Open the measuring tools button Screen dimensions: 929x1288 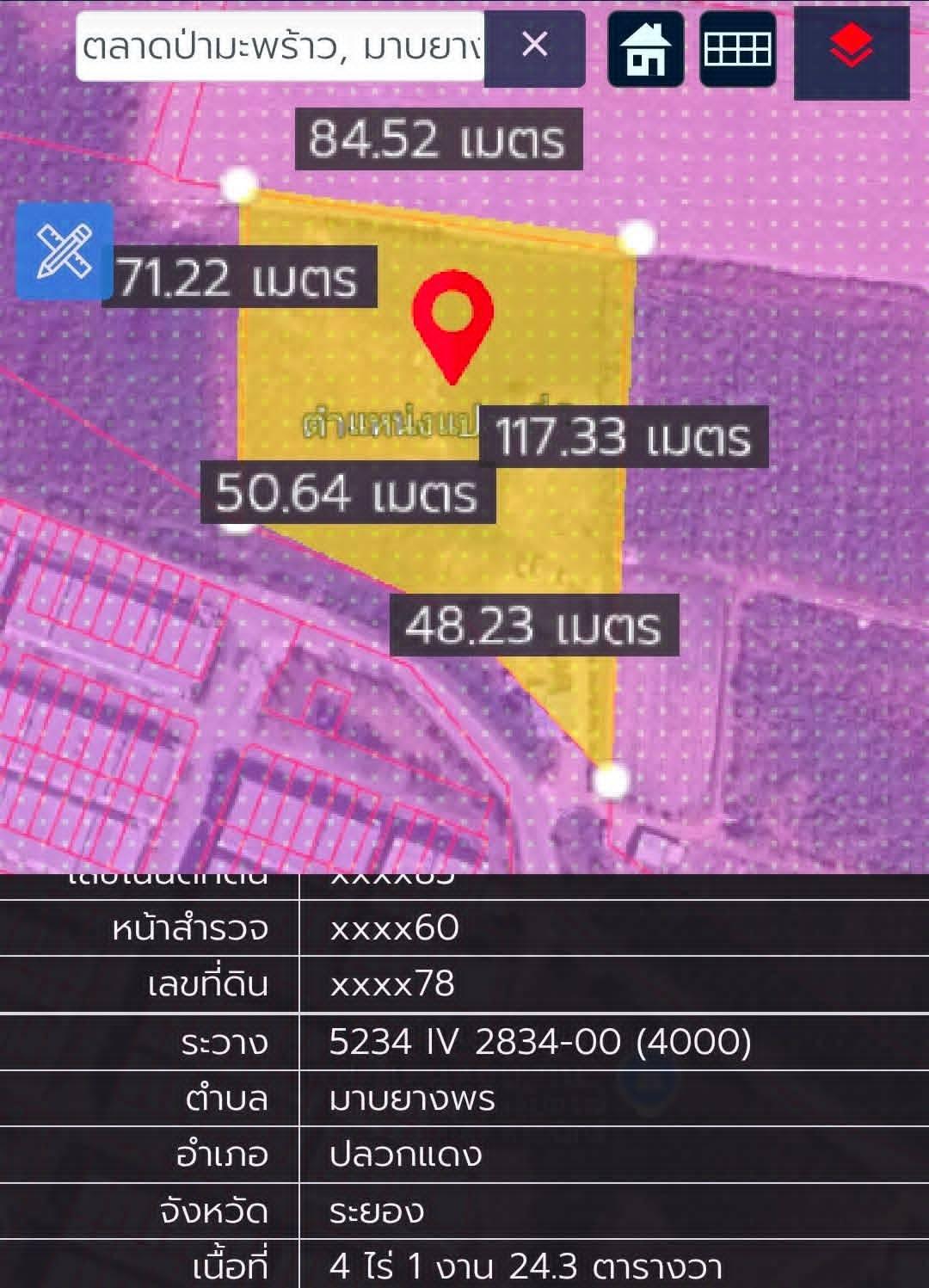[x=65, y=251]
